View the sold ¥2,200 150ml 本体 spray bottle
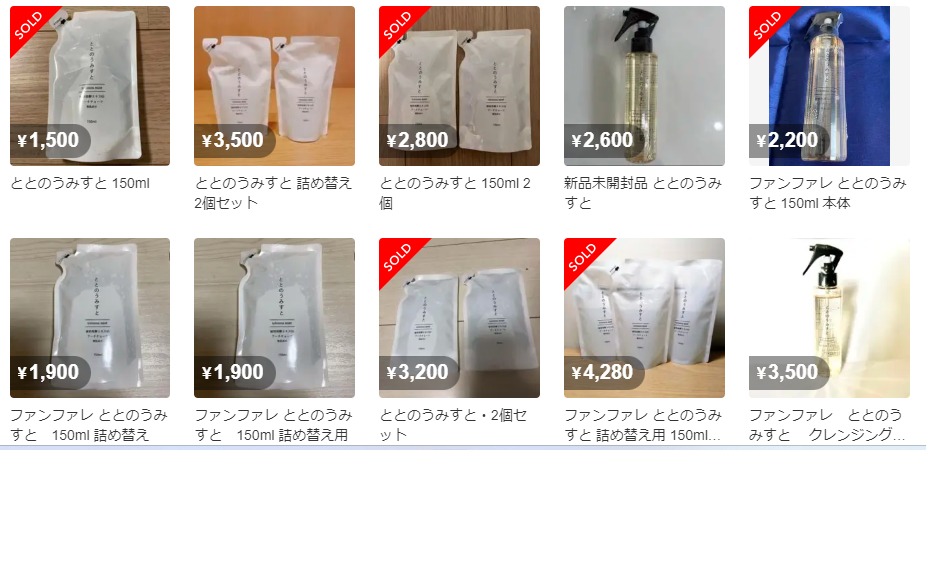The image size is (945, 583). click(x=829, y=86)
